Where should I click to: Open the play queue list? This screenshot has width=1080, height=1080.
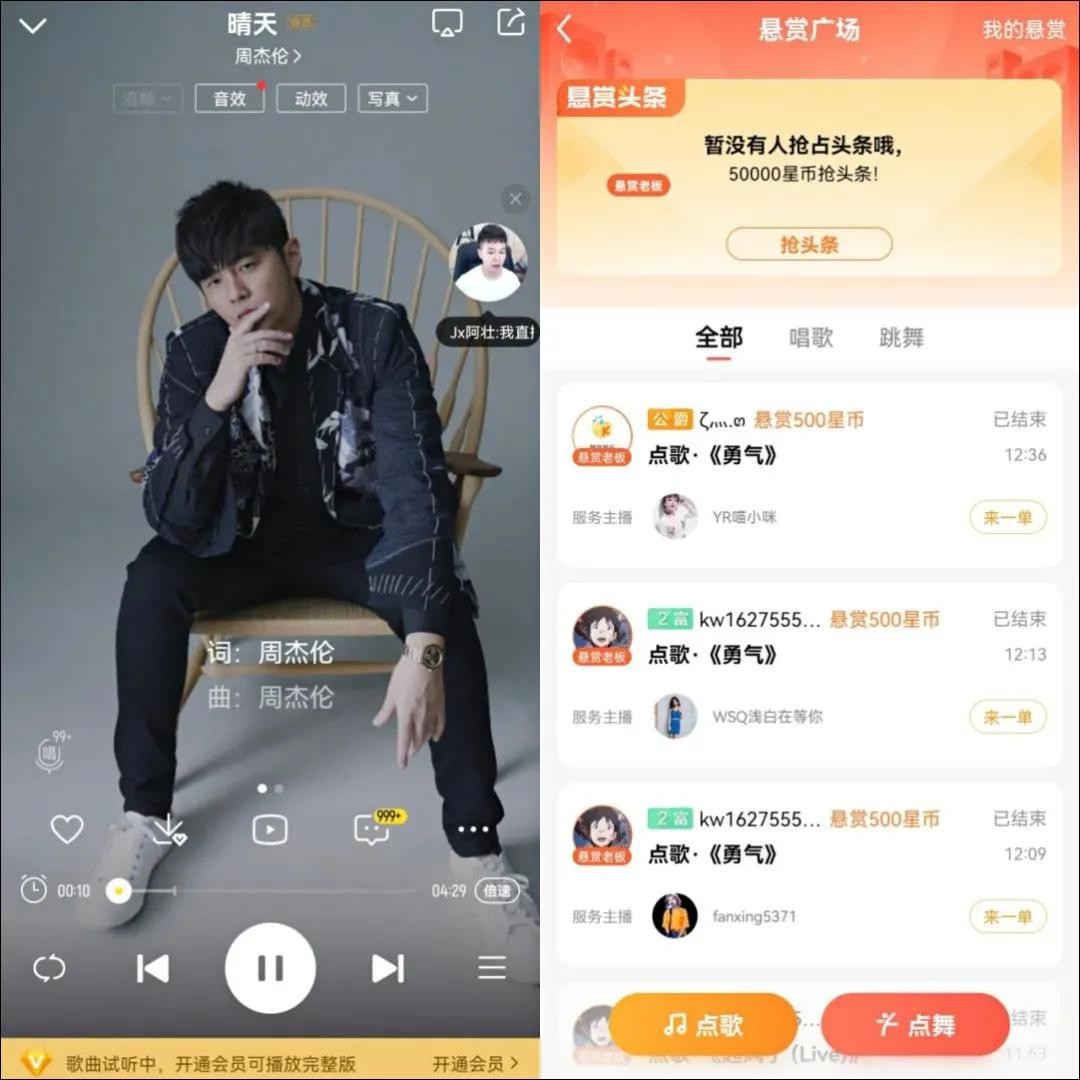[x=491, y=968]
